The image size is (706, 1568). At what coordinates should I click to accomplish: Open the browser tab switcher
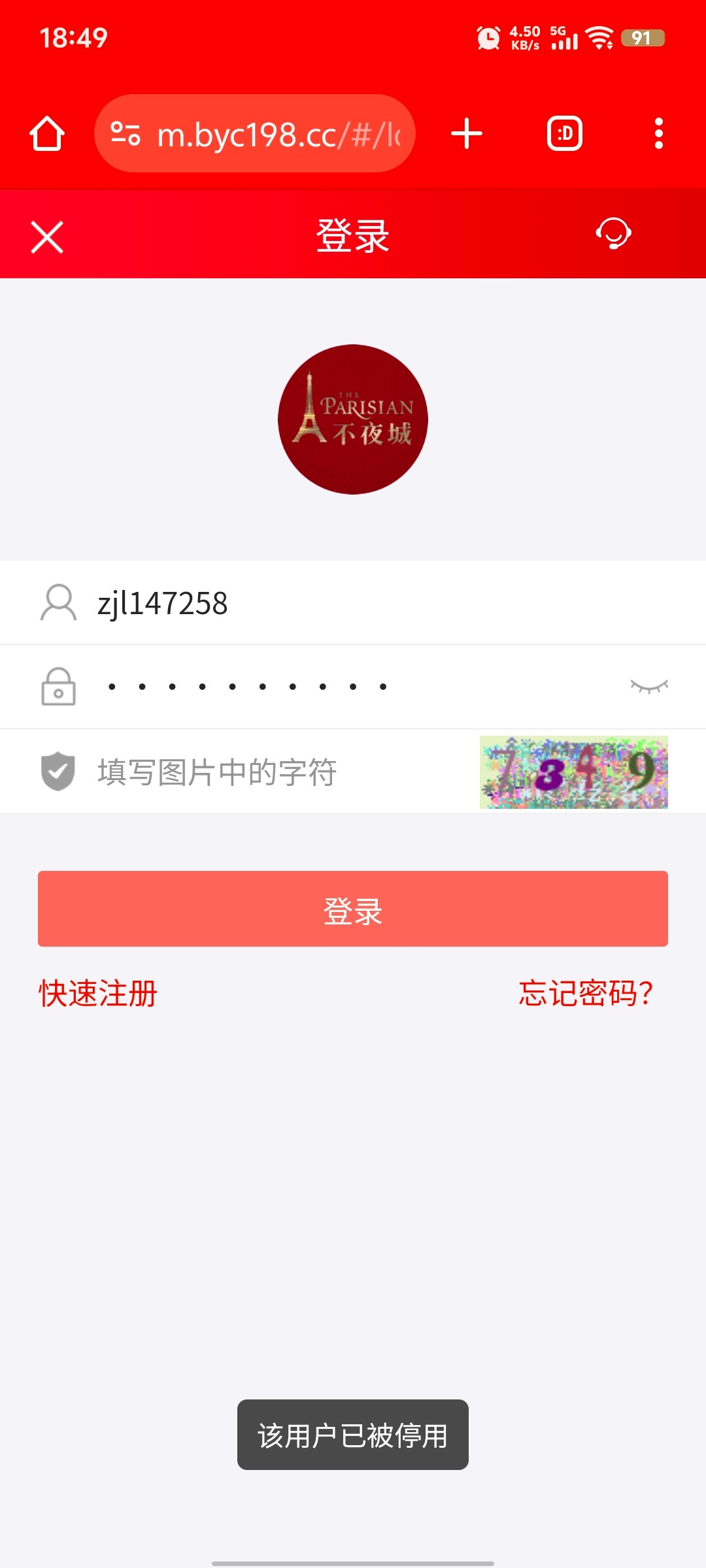564,134
